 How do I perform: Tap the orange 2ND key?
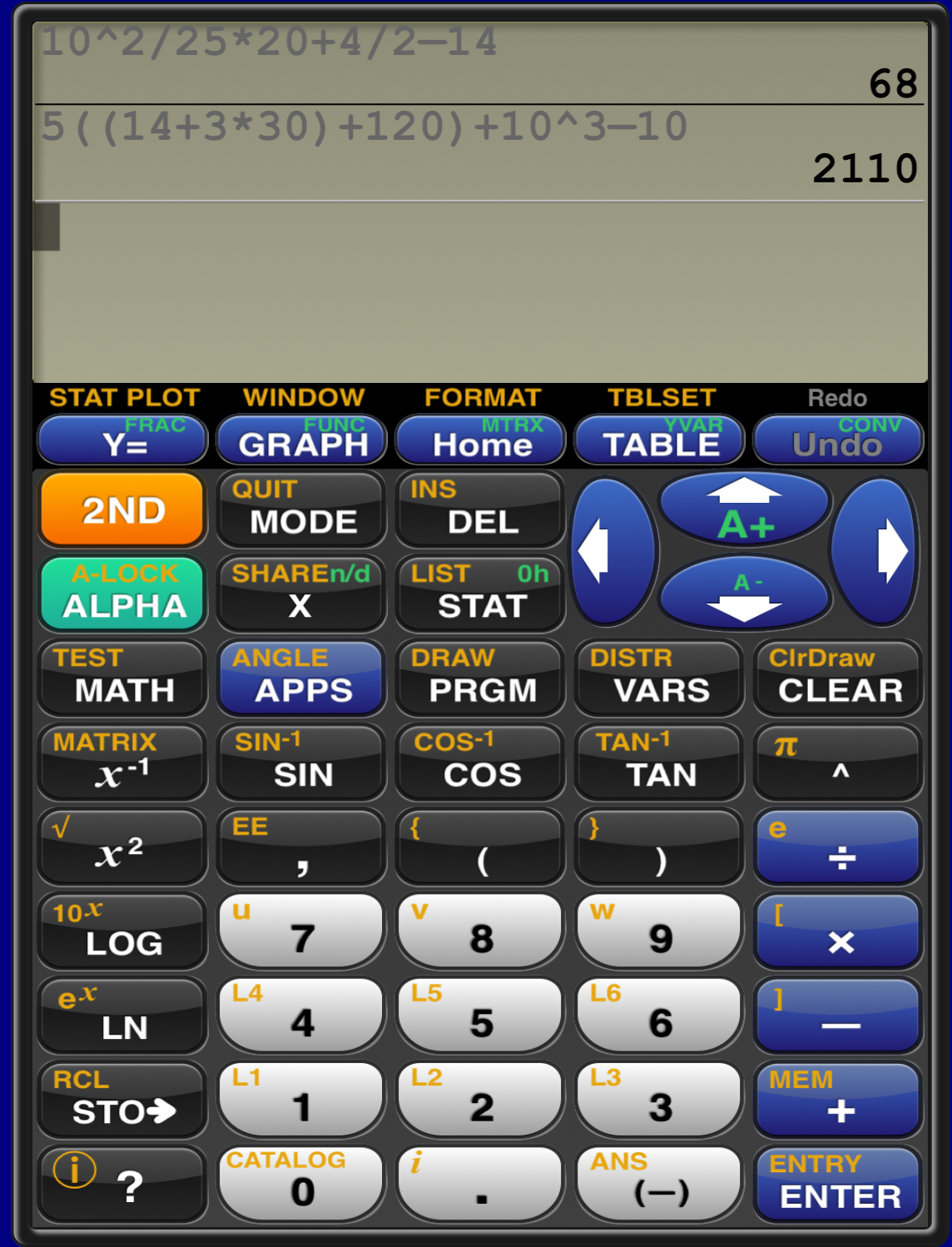[x=121, y=509]
